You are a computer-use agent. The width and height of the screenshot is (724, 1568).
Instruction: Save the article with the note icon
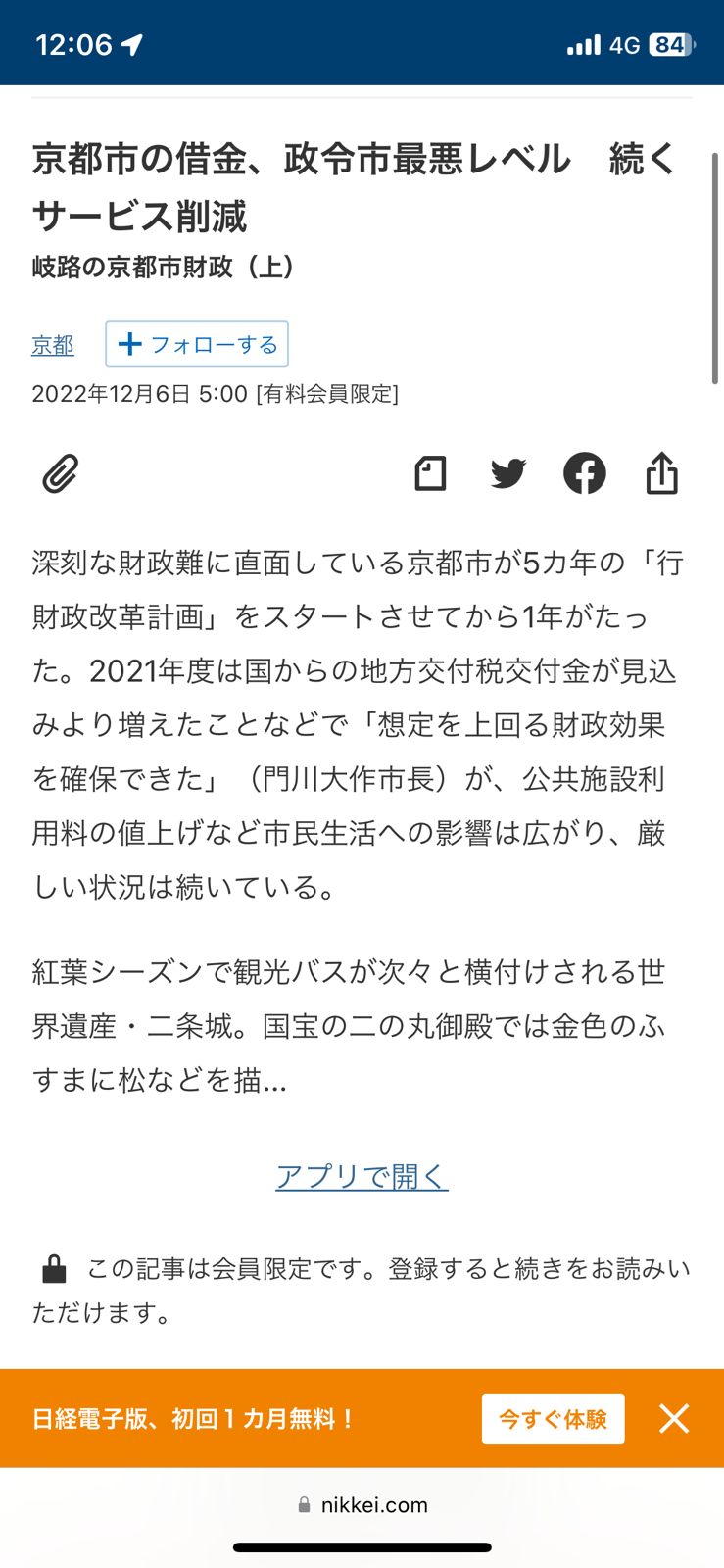430,473
